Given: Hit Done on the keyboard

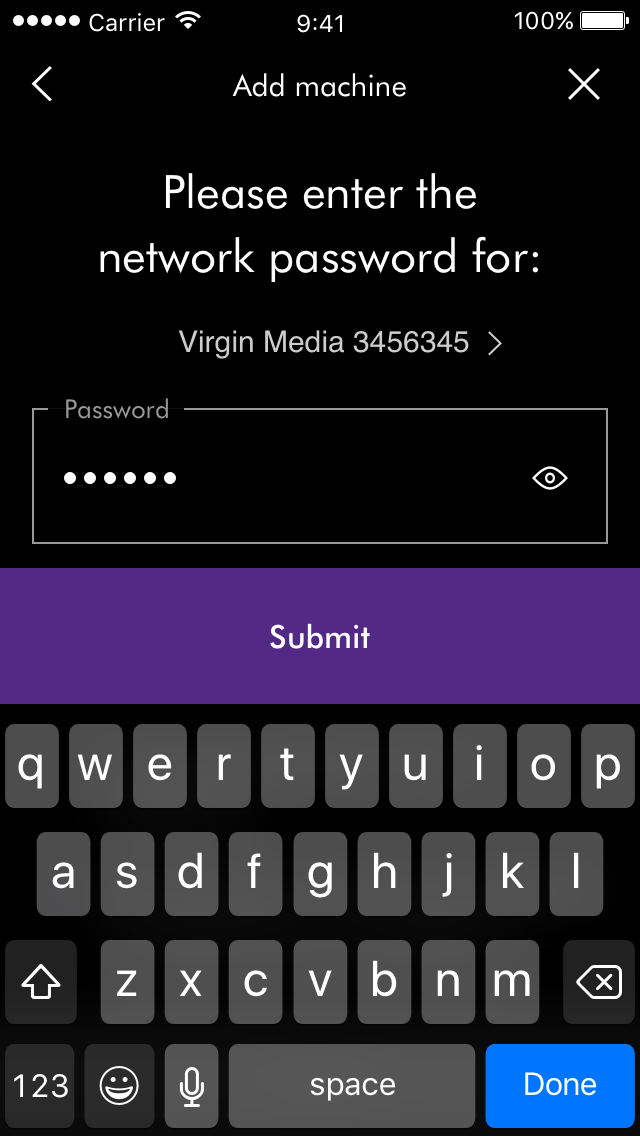Looking at the screenshot, I should 560,1085.
